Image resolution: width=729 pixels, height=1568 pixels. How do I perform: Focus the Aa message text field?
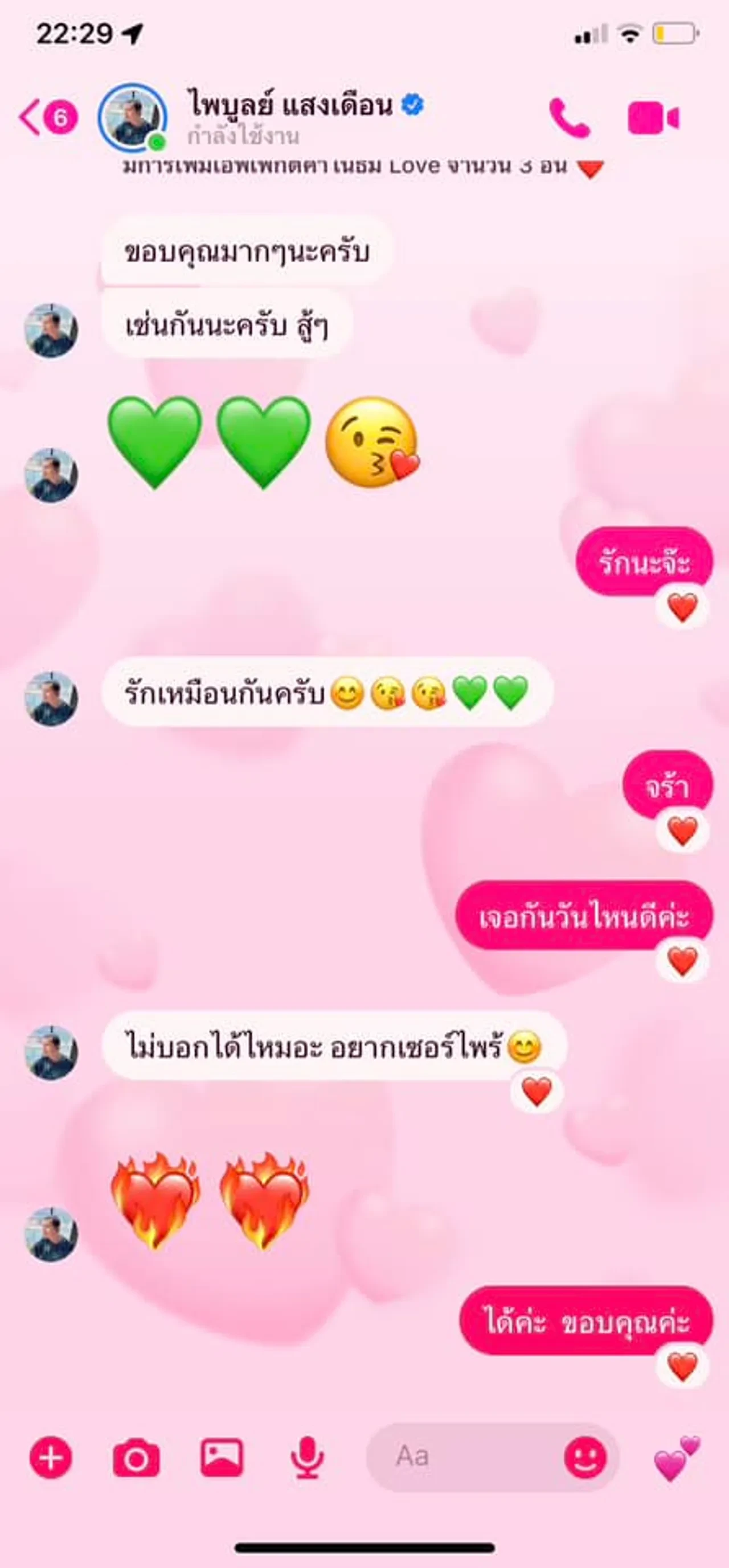coord(469,1457)
